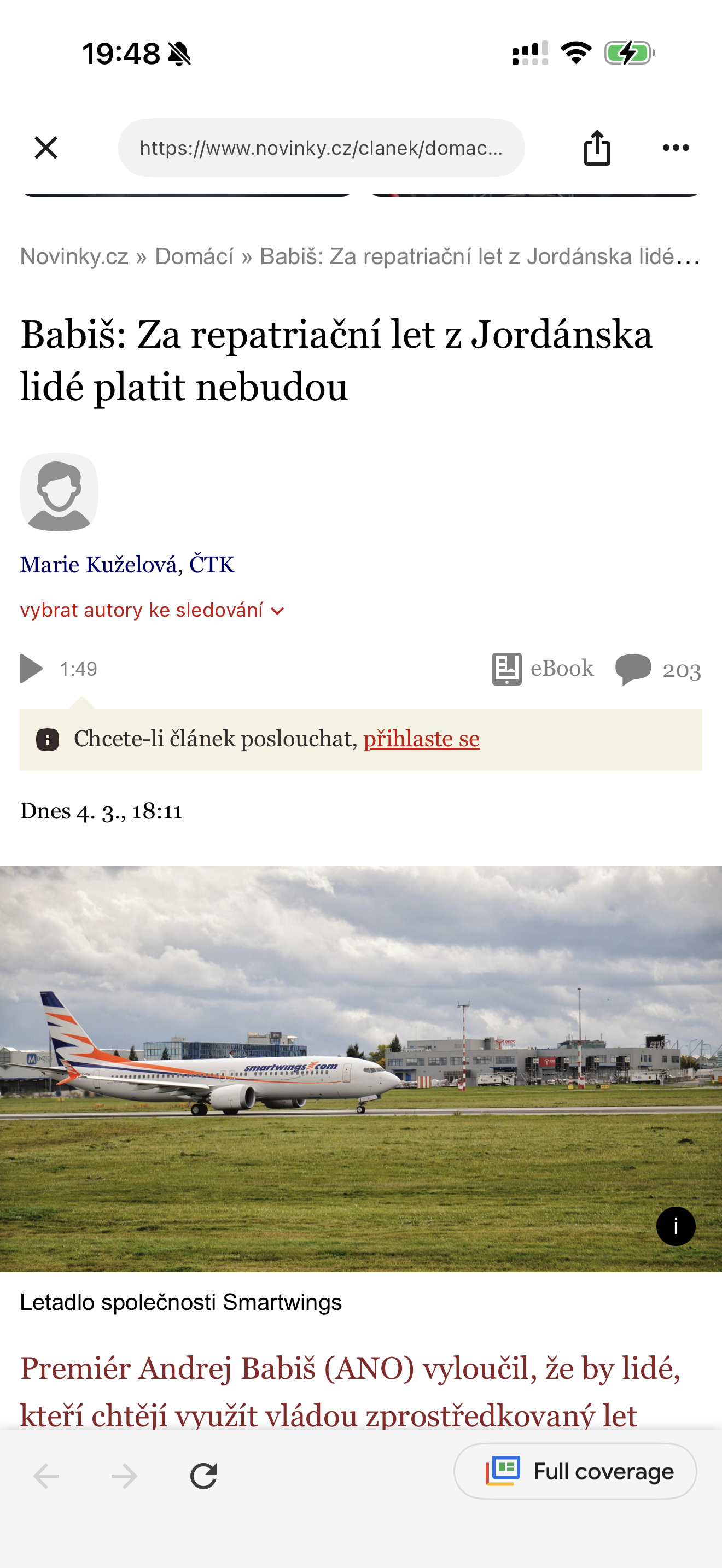Go forward to the next page
The image size is (722, 1568).
coord(125,1476)
